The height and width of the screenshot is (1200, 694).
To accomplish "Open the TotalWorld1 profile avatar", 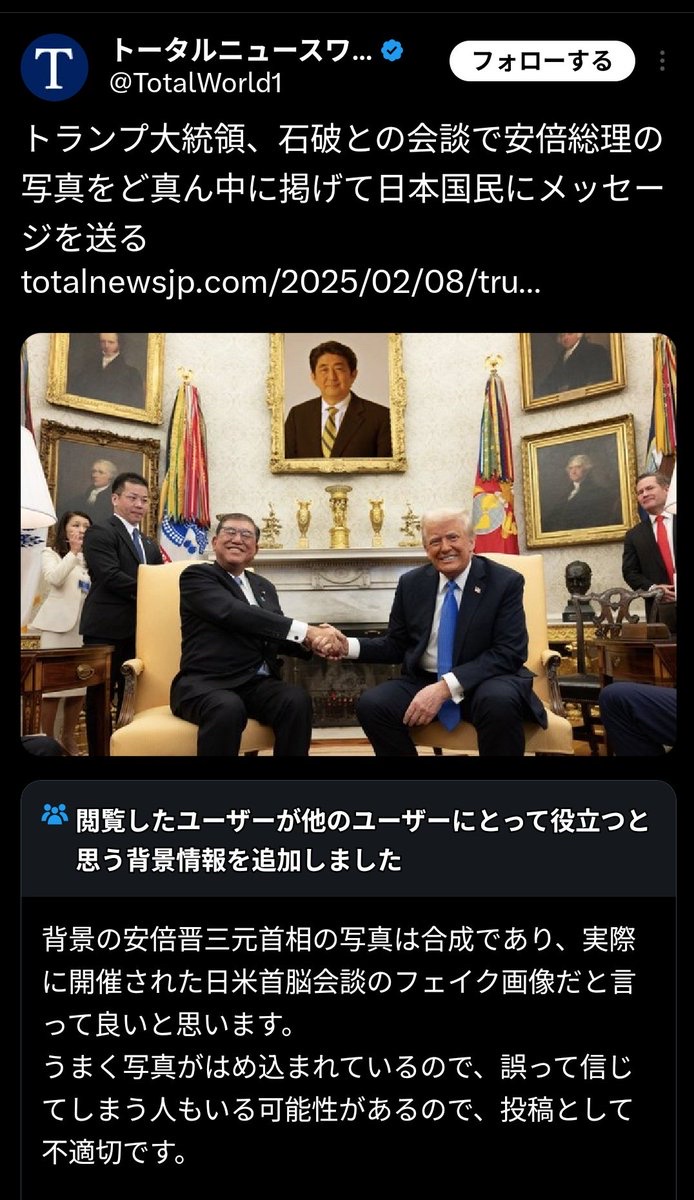I will click(x=54, y=67).
